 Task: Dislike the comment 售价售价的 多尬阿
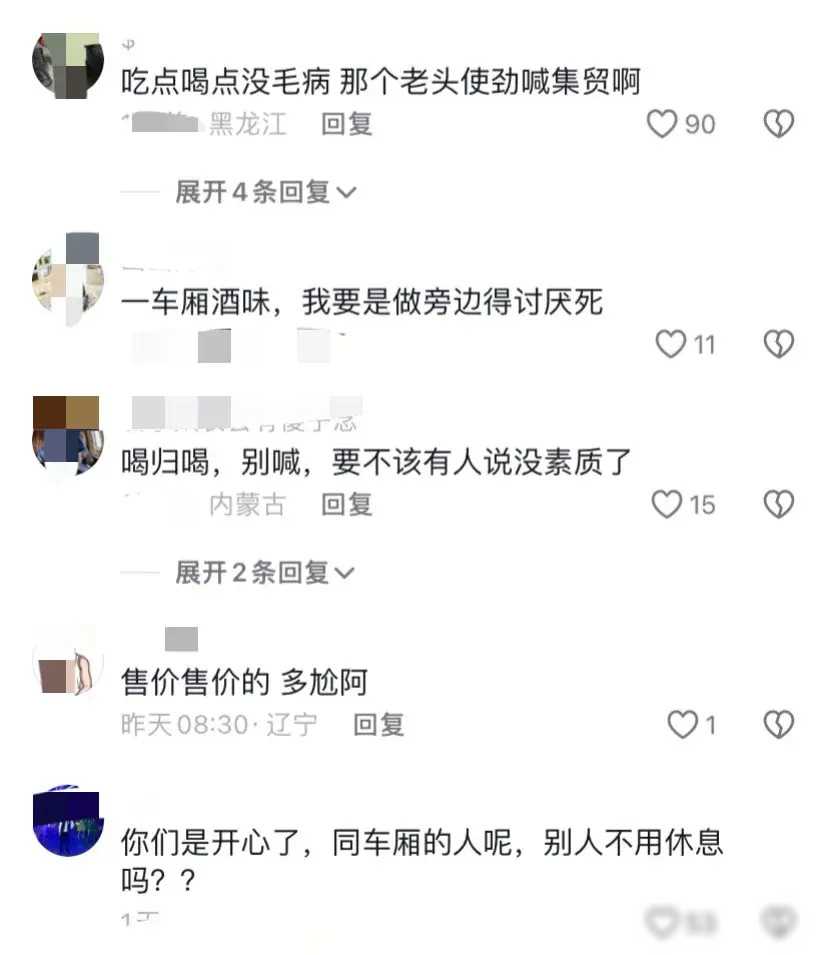coord(778,724)
